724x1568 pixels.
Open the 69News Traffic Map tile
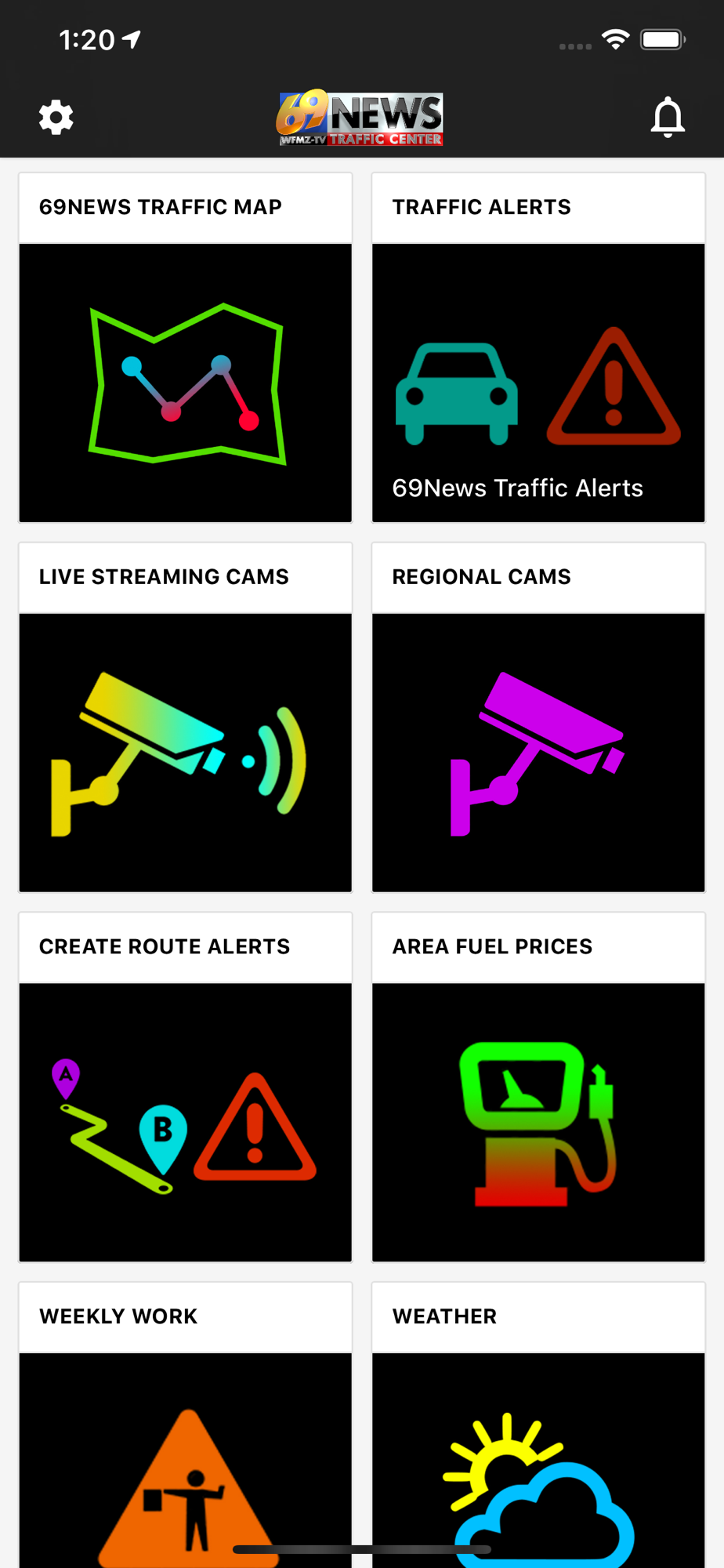point(186,347)
